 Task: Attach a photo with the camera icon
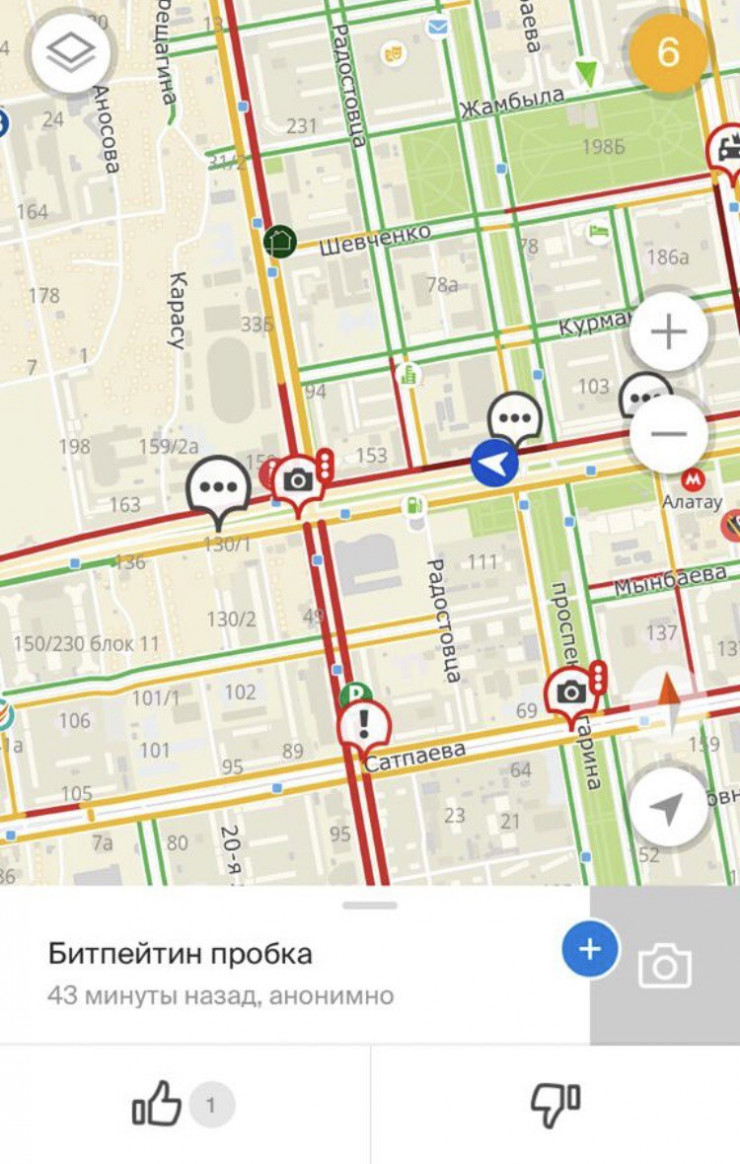(665, 966)
